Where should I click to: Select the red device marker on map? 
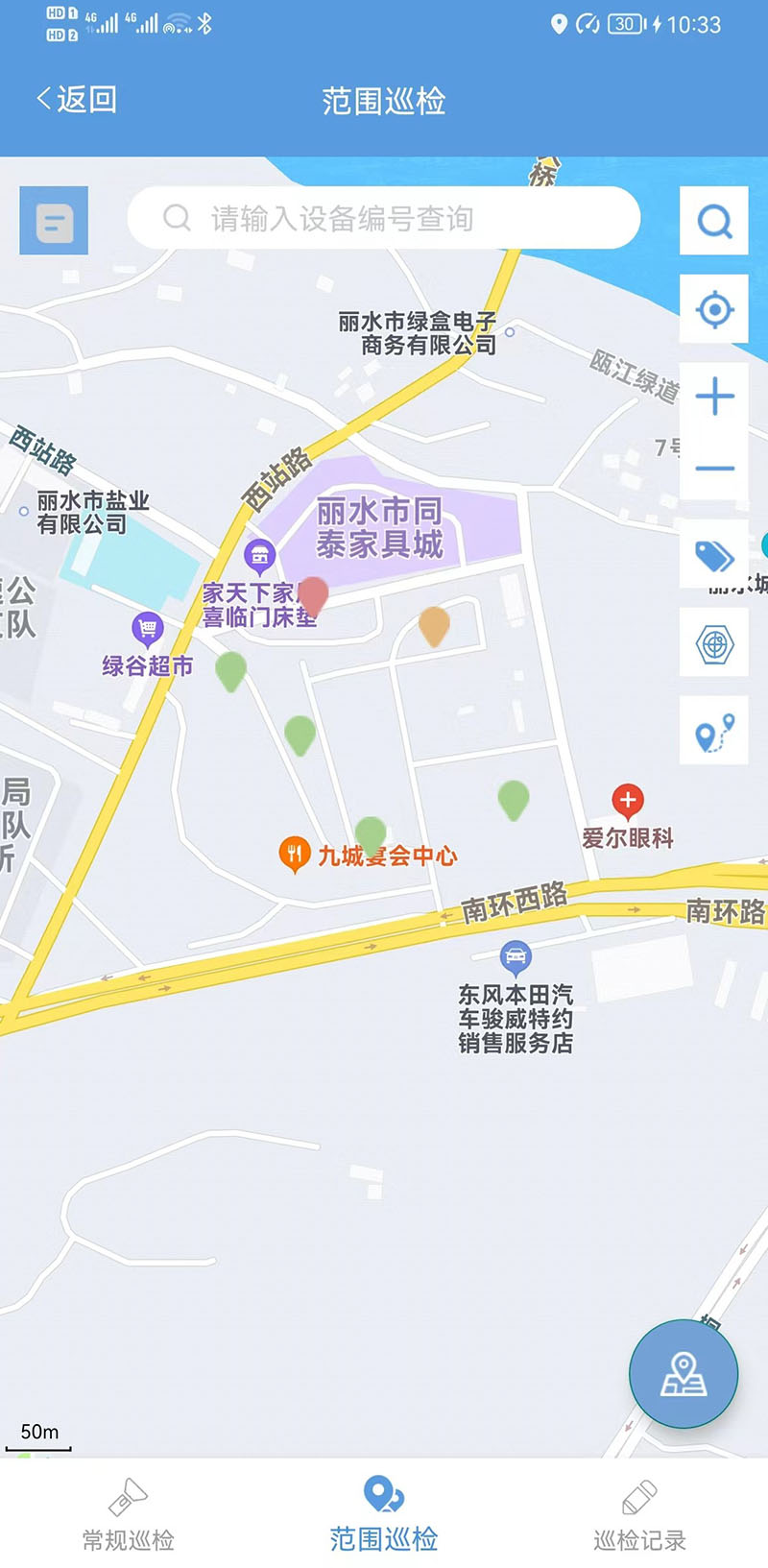point(312,596)
